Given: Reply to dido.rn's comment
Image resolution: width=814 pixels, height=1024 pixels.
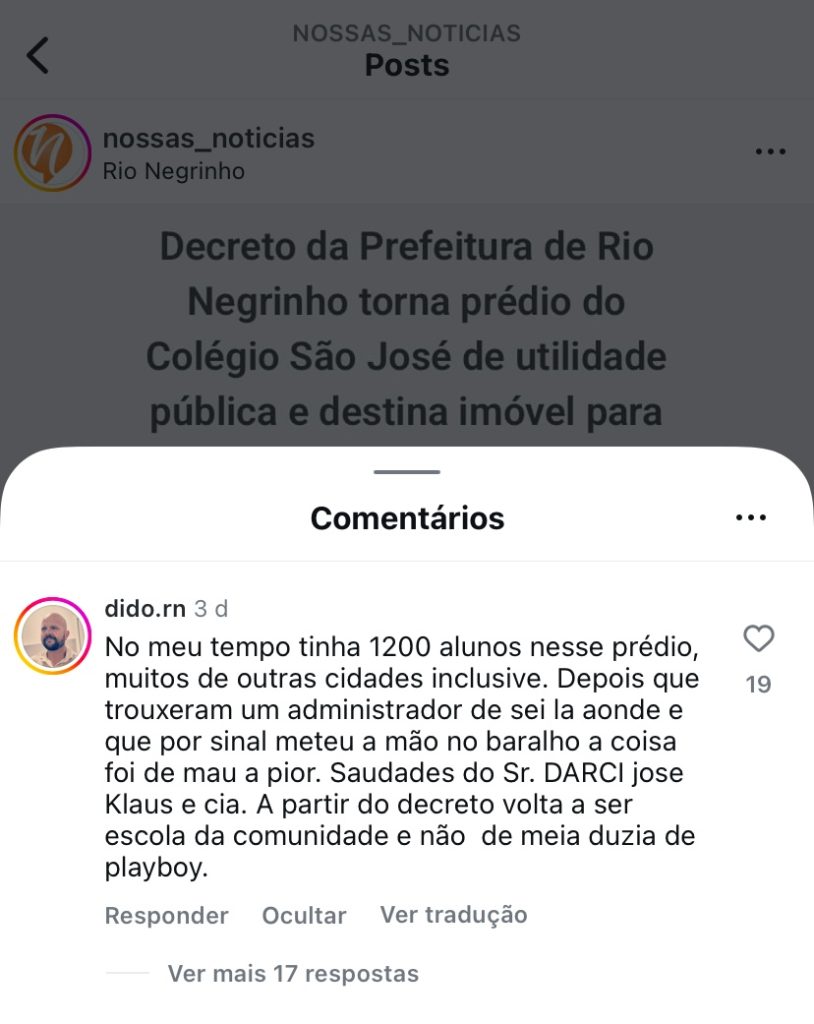Looking at the screenshot, I should pyautogui.click(x=166, y=915).
